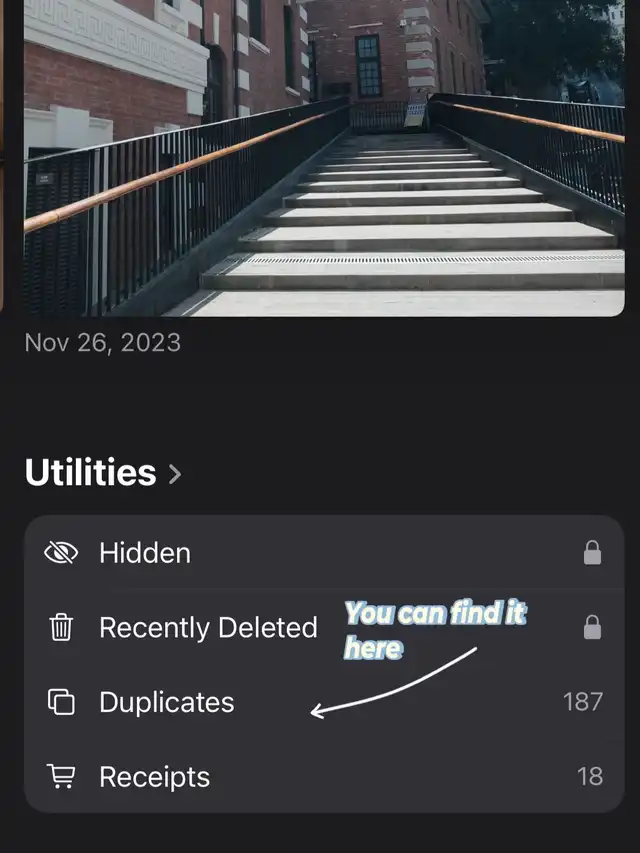Open the Nov 26, 2023 staircase photo

tap(324, 158)
